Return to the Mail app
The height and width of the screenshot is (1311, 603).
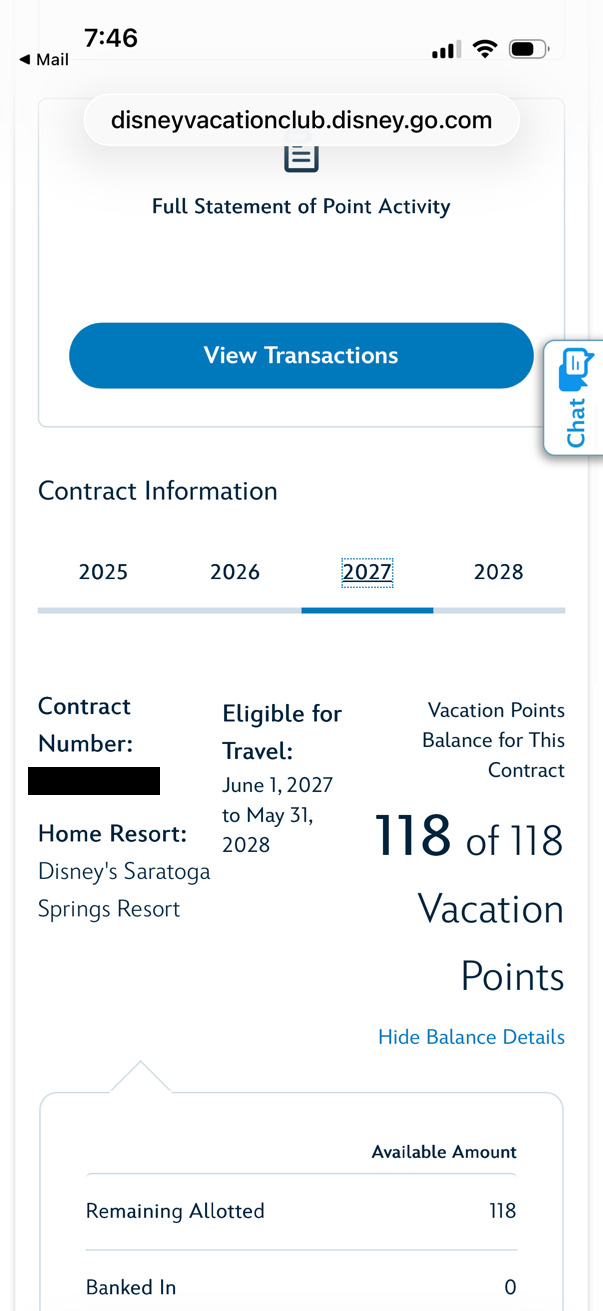pos(44,60)
